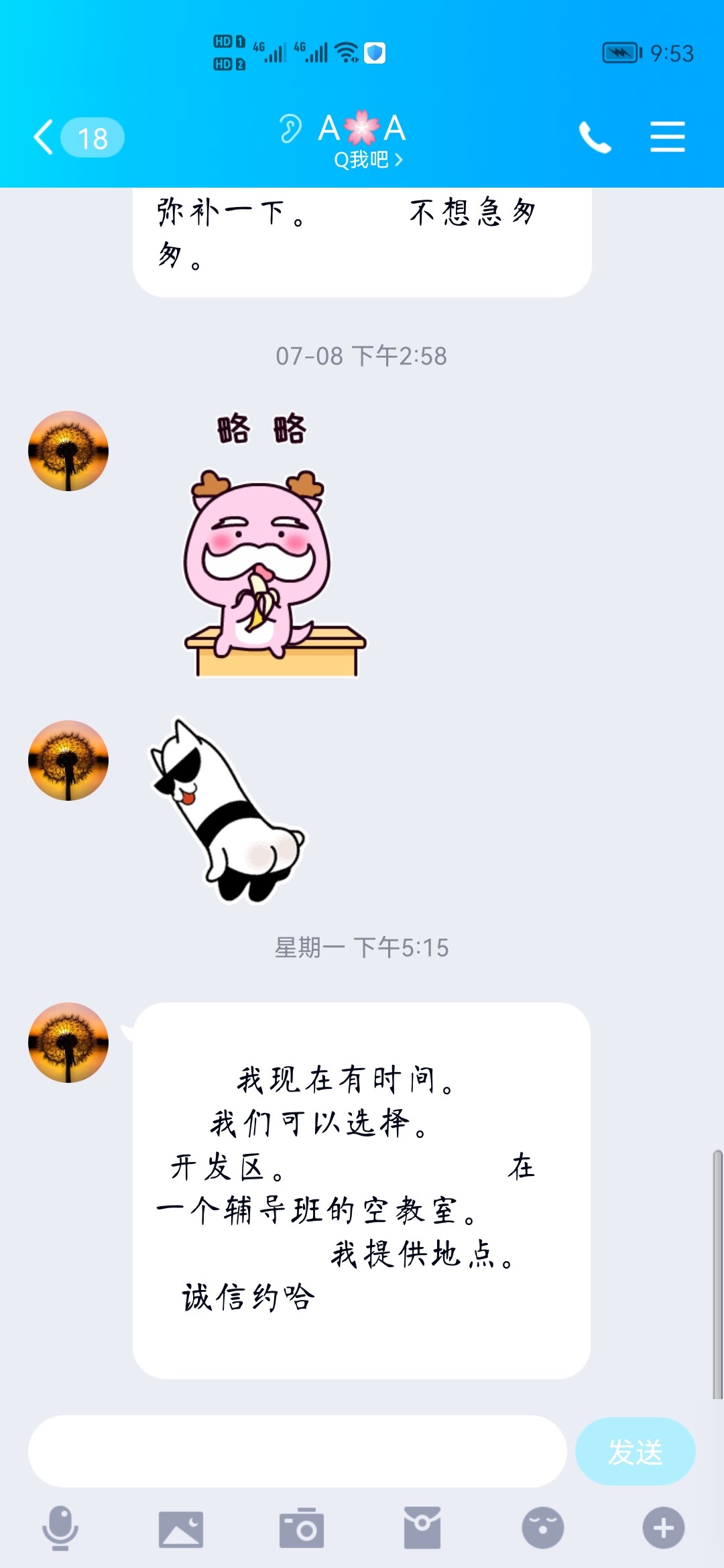This screenshot has height=1568, width=724.
Task: Start a call with the phone icon
Action: [597, 137]
